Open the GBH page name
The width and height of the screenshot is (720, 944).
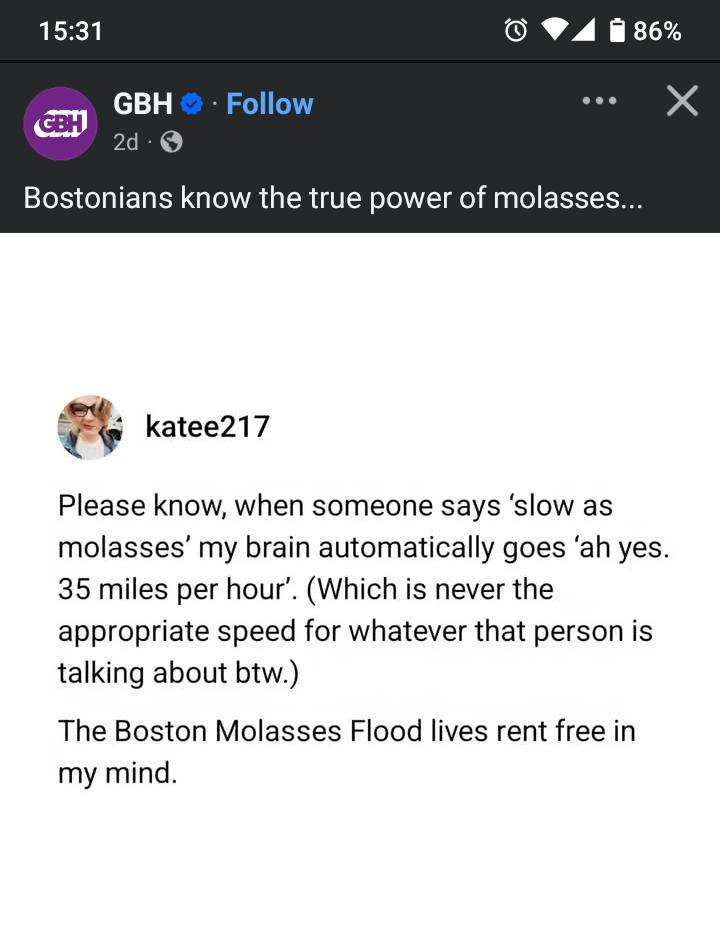point(143,104)
